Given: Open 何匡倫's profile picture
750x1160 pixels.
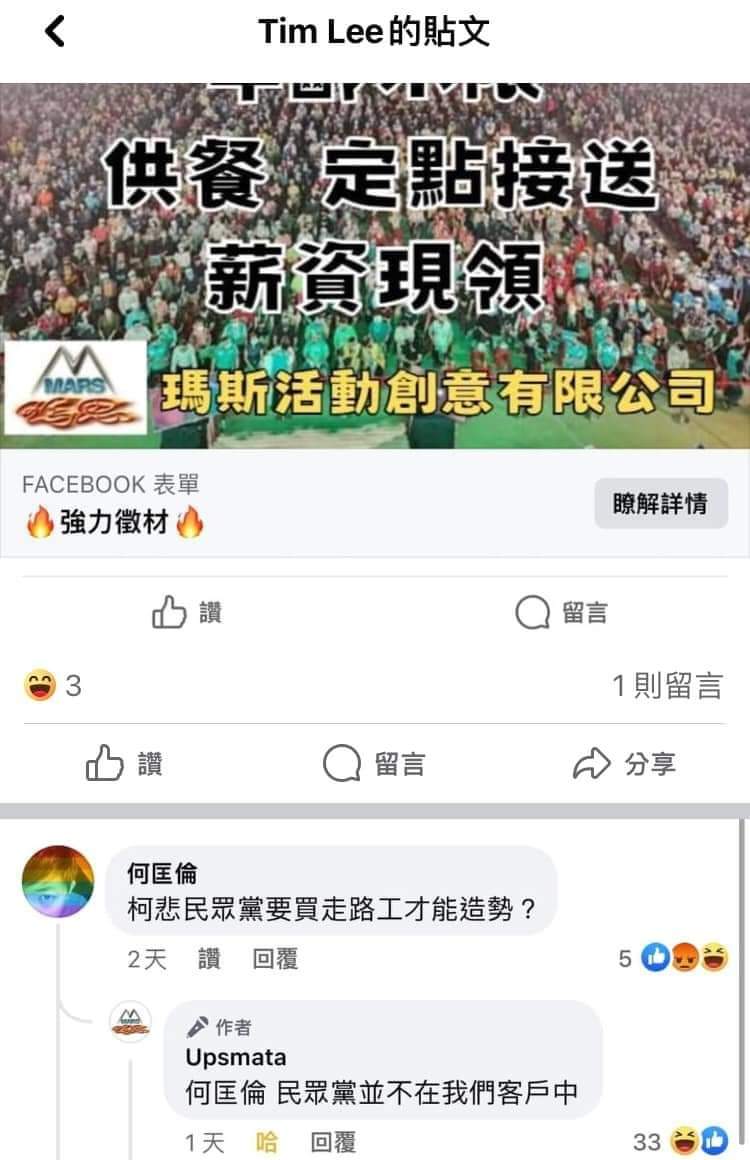Looking at the screenshot, I should [x=58, y=882].
